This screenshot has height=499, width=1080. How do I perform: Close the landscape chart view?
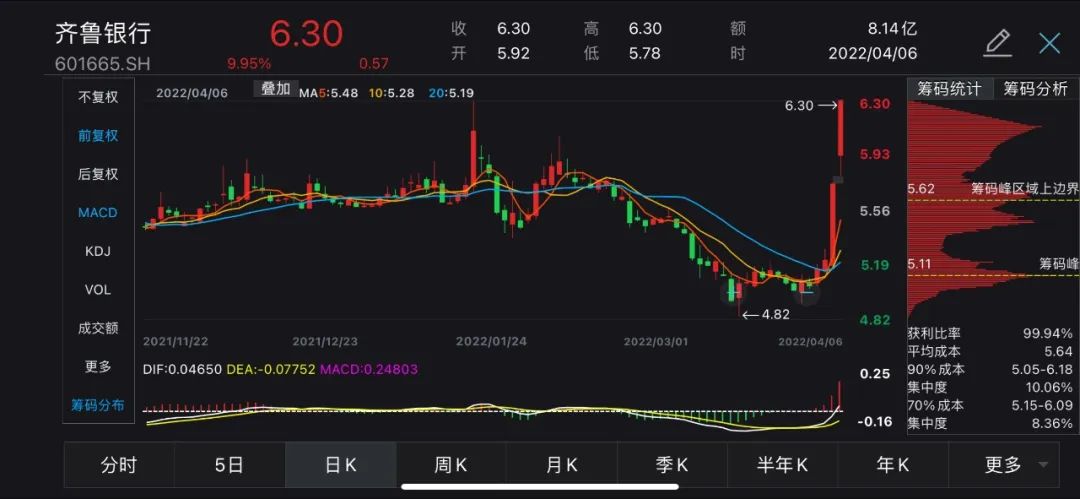[1049, 42]
